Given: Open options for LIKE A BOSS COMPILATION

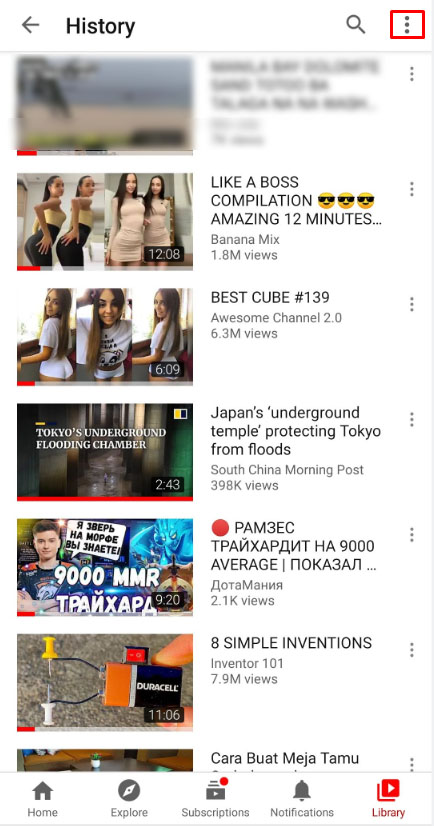Looking at the screenshot, I should click(x=412, y=189).
